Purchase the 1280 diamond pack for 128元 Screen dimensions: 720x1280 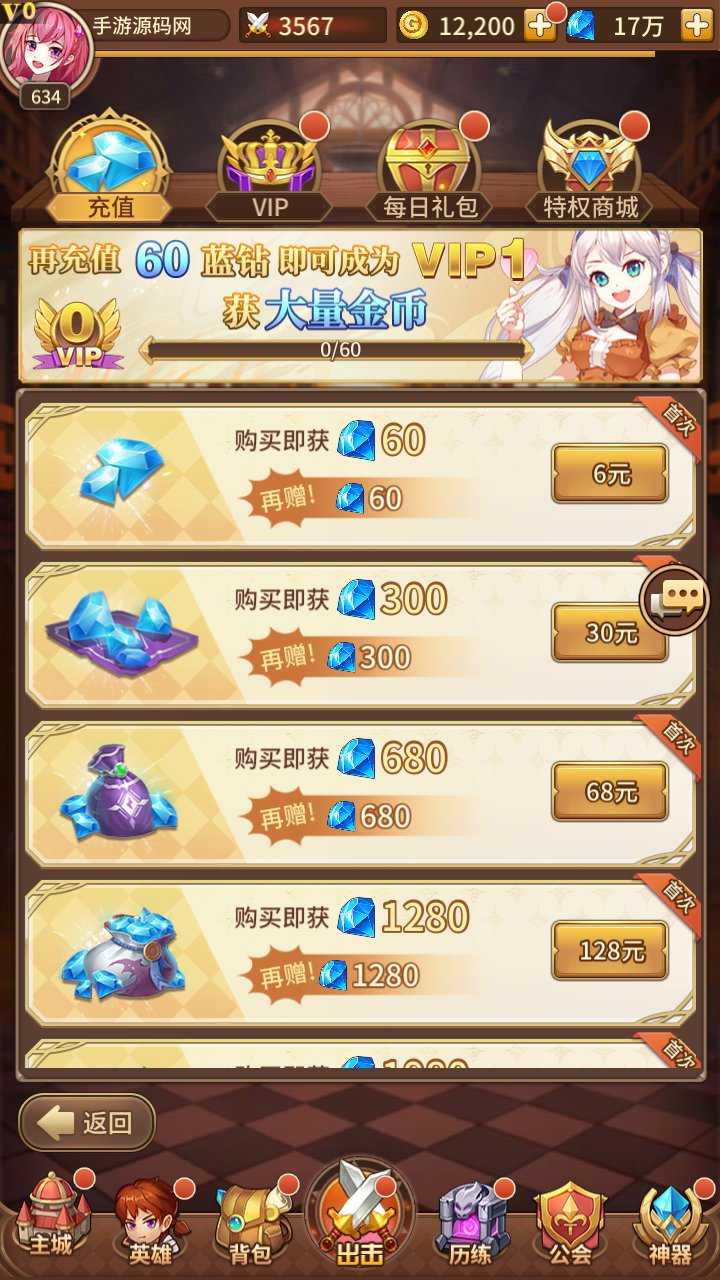tap(610, 950)
